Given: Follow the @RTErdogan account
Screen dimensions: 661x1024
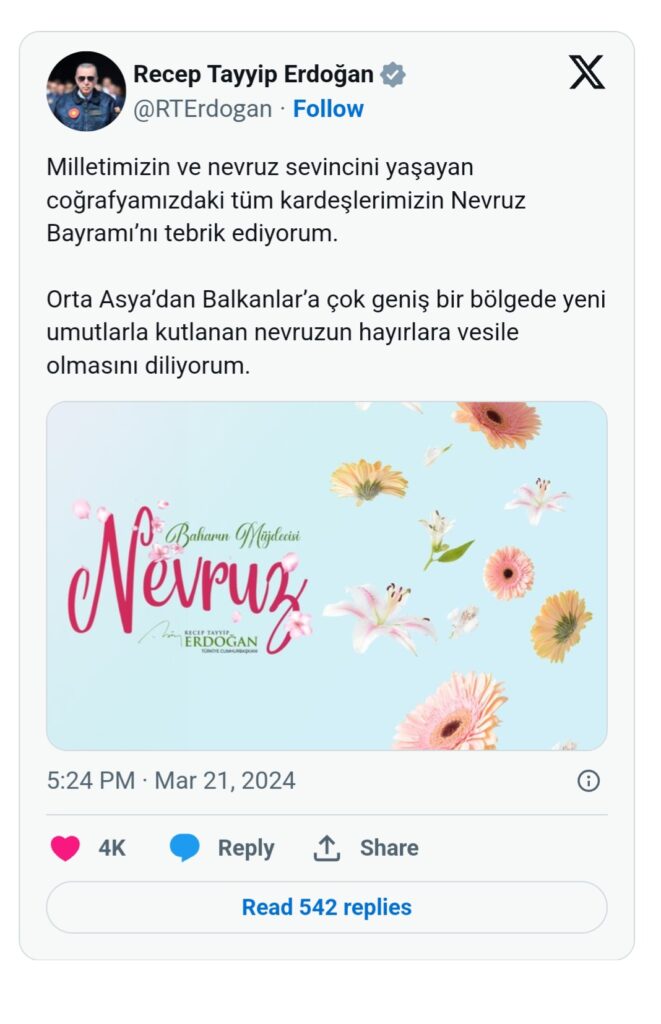Looking at the screenshot, I should click(328, 109).
